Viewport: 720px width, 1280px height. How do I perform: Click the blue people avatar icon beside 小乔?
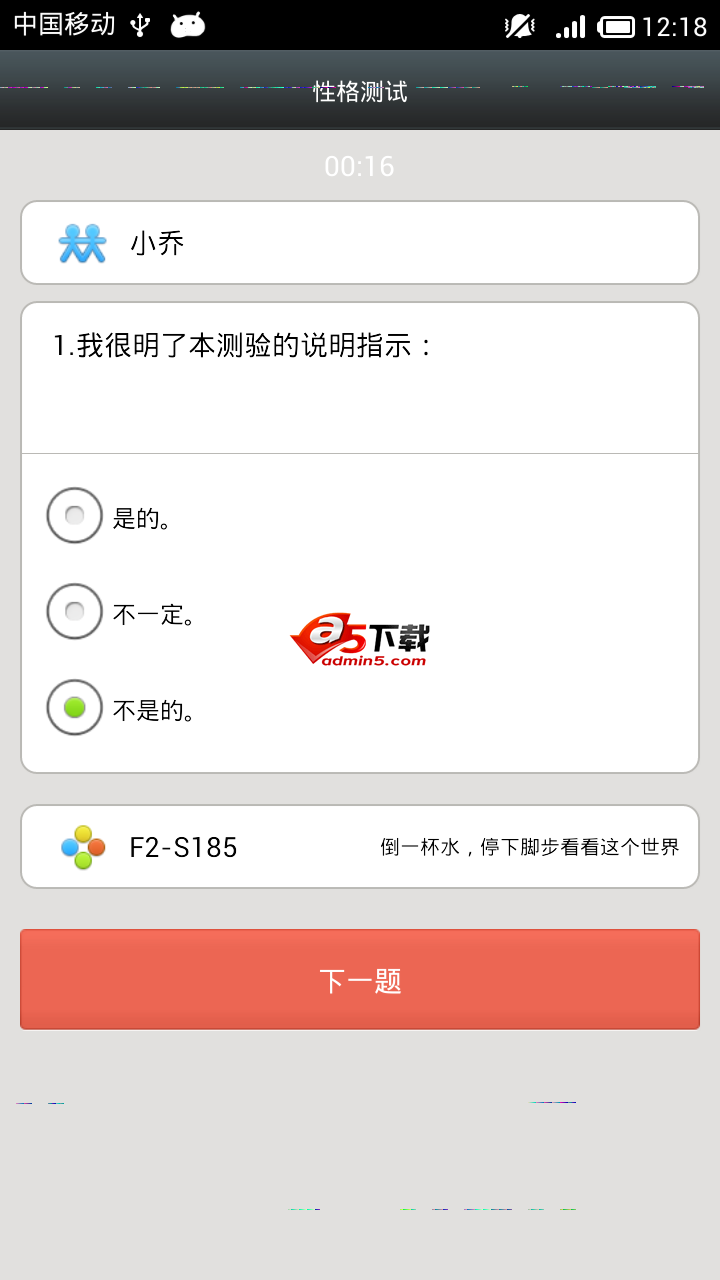click(x=85, y=240)
